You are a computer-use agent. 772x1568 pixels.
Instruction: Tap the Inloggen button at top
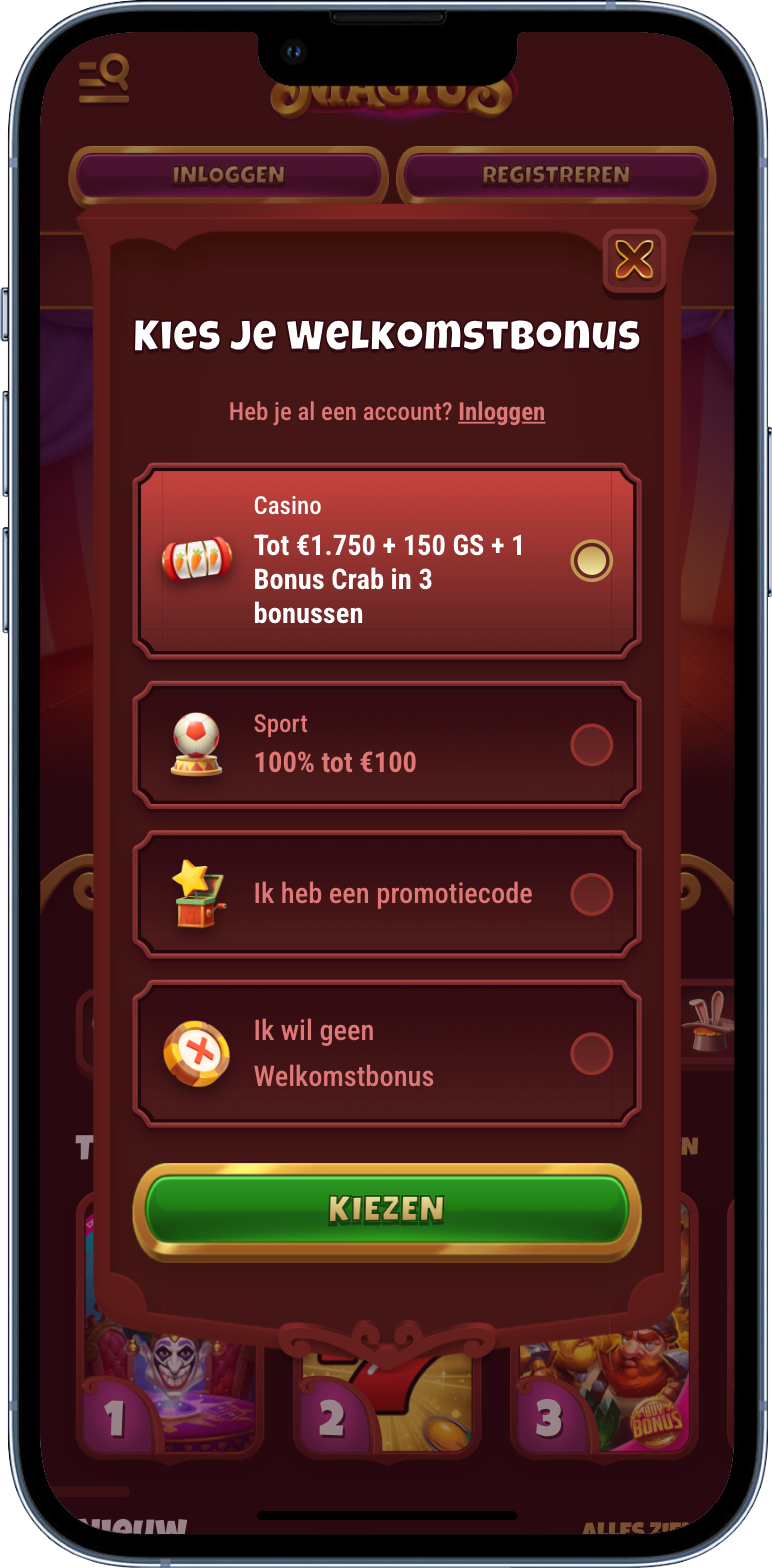coord(228,175)
